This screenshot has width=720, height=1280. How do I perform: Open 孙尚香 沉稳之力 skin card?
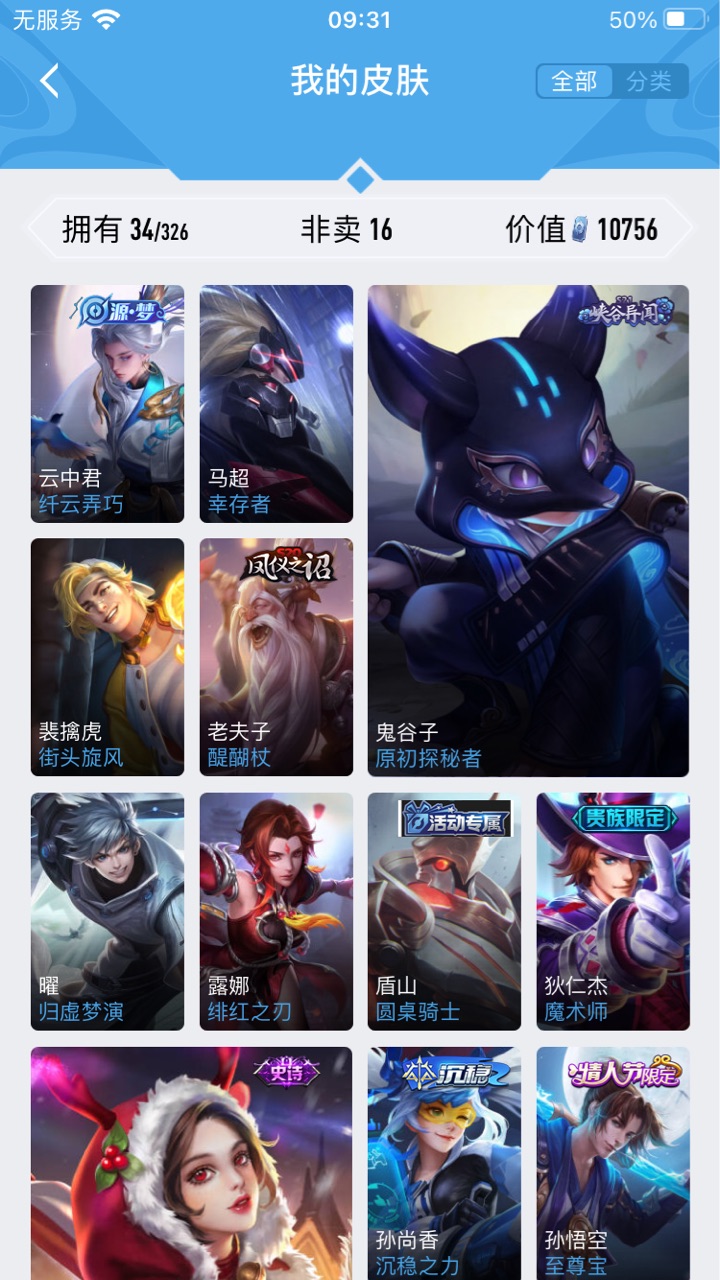[x=444, y=1163]
